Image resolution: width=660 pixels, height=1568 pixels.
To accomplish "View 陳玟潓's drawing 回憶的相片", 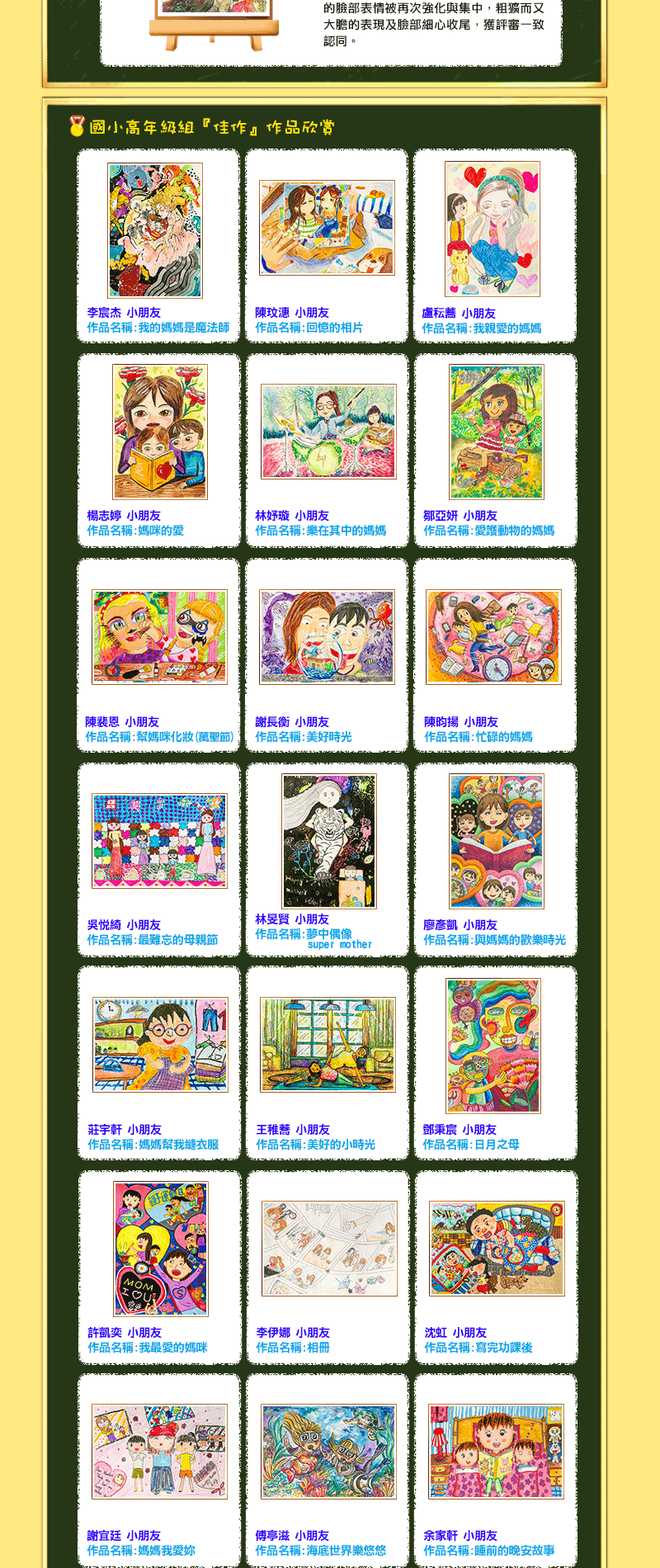I will (327, 228).
